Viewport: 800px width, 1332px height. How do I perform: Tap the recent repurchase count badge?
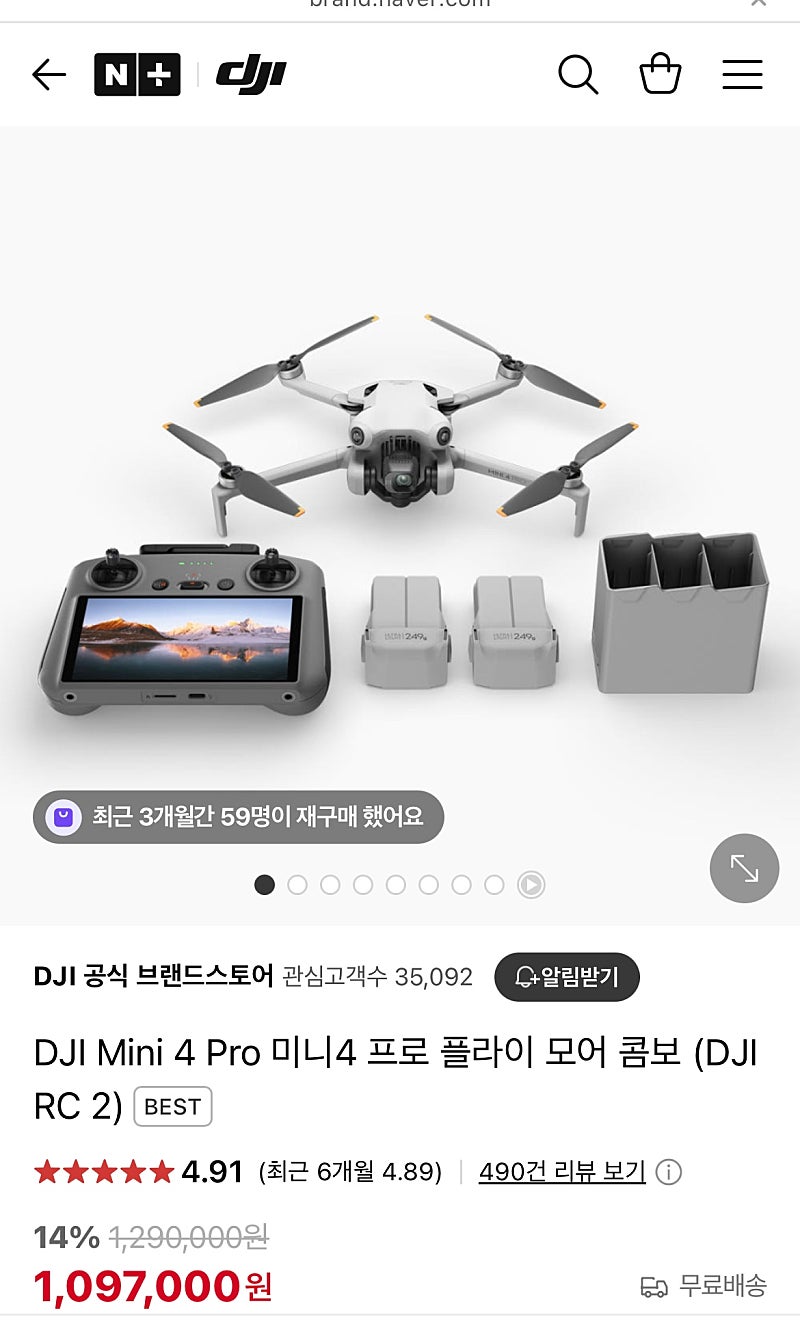point(238,817)
